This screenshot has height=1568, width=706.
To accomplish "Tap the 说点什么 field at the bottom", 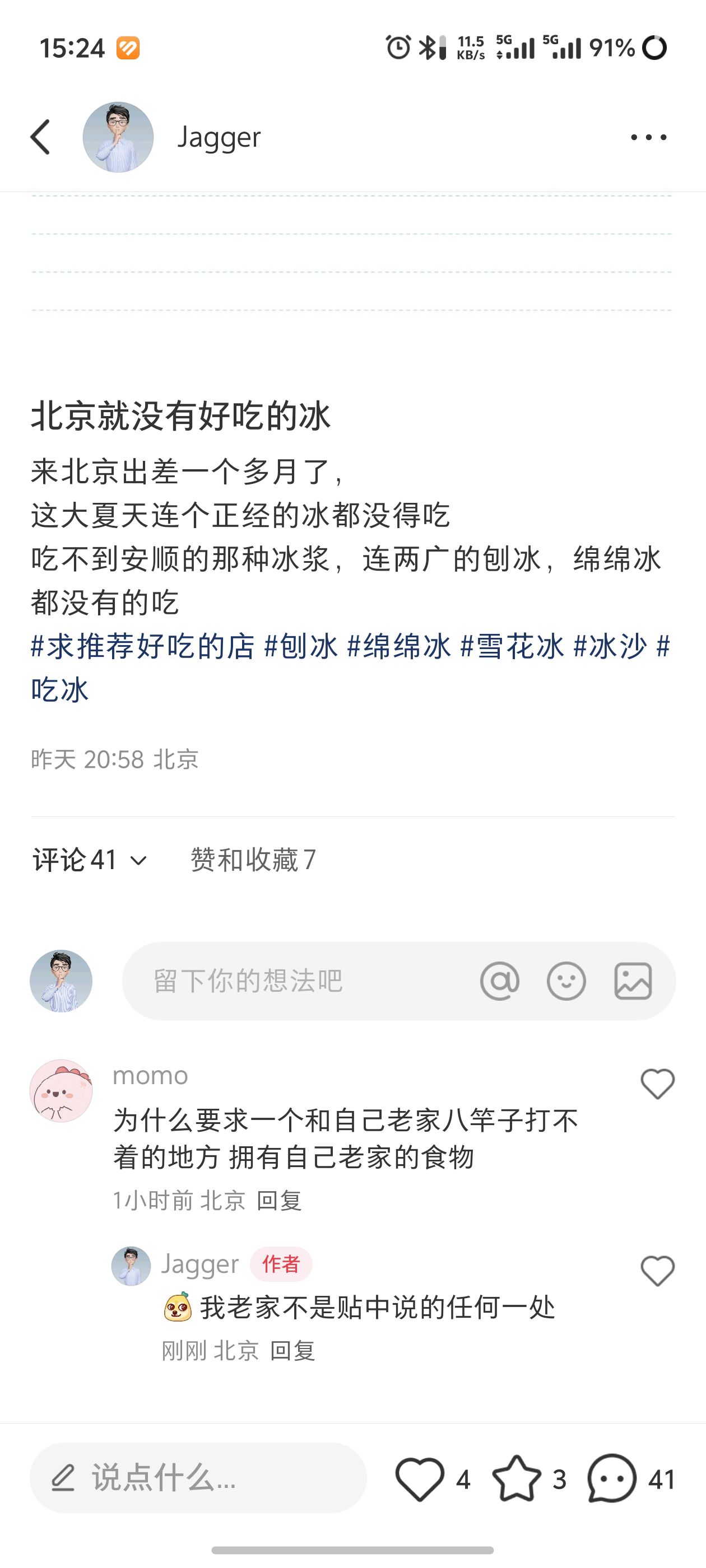I will (x=198, y=1478).
